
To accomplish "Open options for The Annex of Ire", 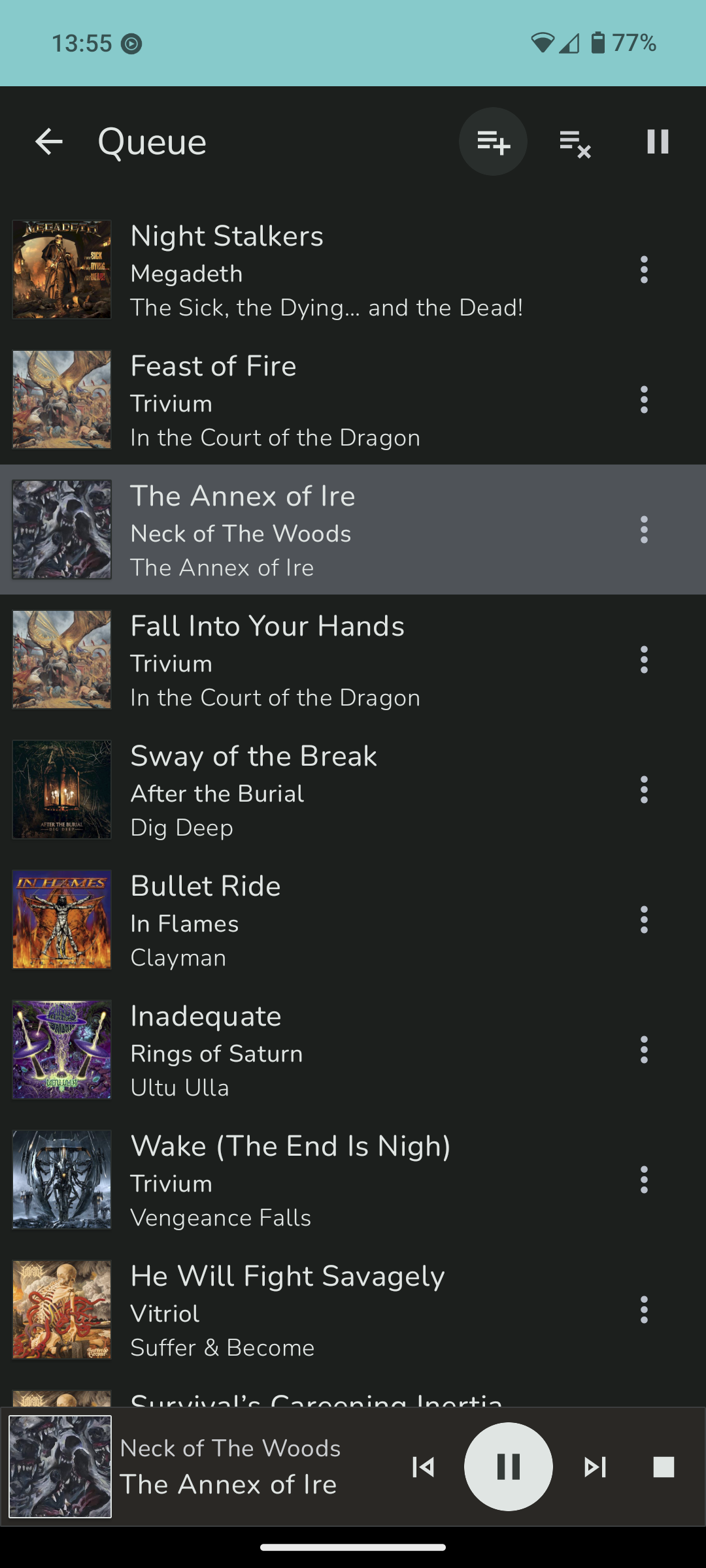I will (x=644, y=530).
